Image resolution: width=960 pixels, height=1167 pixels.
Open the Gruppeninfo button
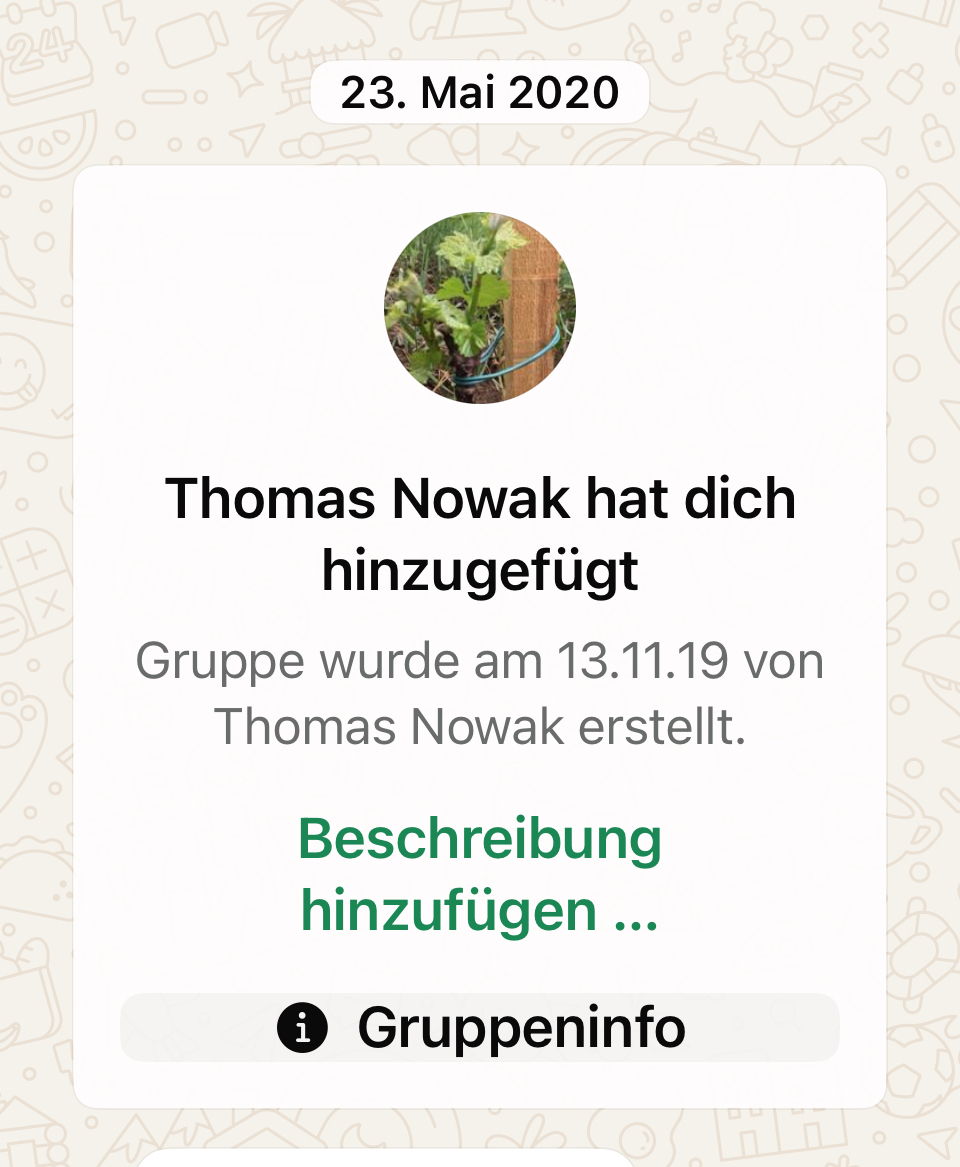click(480, 1027)
